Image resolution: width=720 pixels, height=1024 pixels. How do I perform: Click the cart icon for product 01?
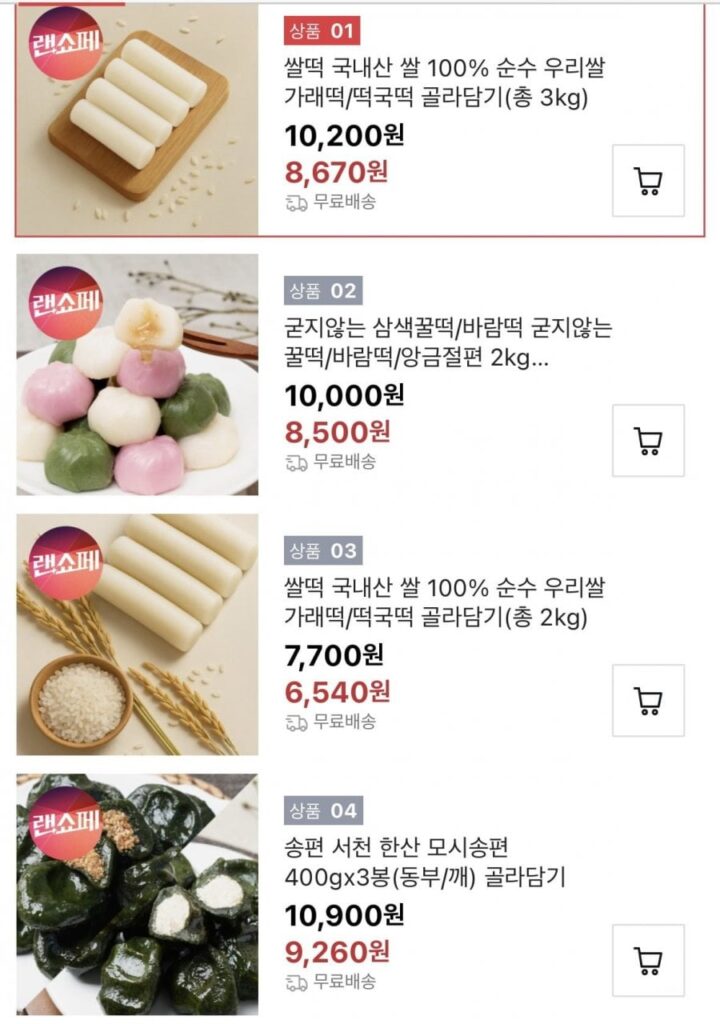pyautogui.click(x=650, y=178)
